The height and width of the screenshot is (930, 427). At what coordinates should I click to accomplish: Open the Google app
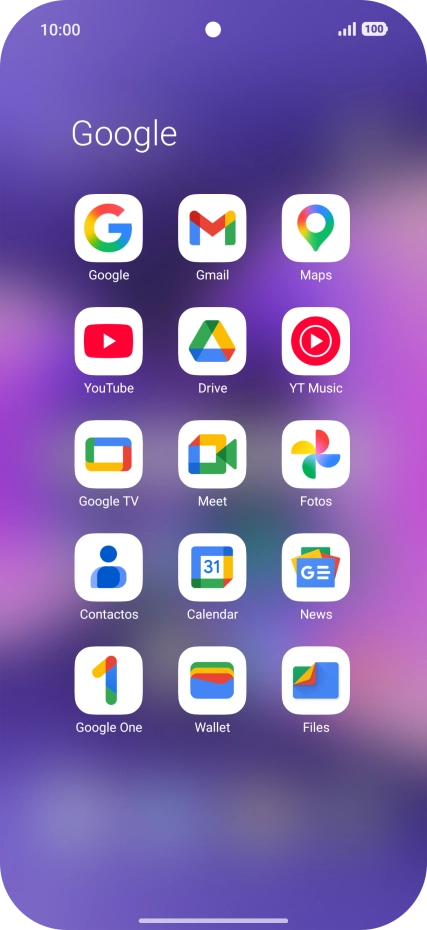point(109,228)
